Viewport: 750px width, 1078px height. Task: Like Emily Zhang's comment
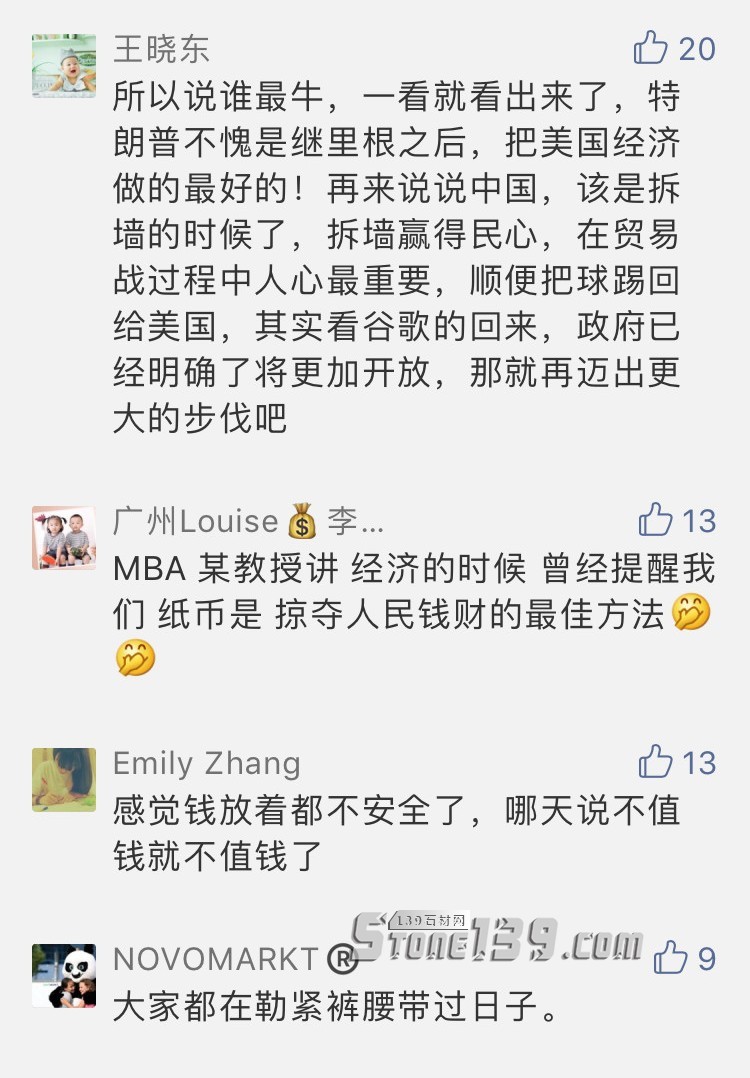pyautogui.click(x=656, y=762)
